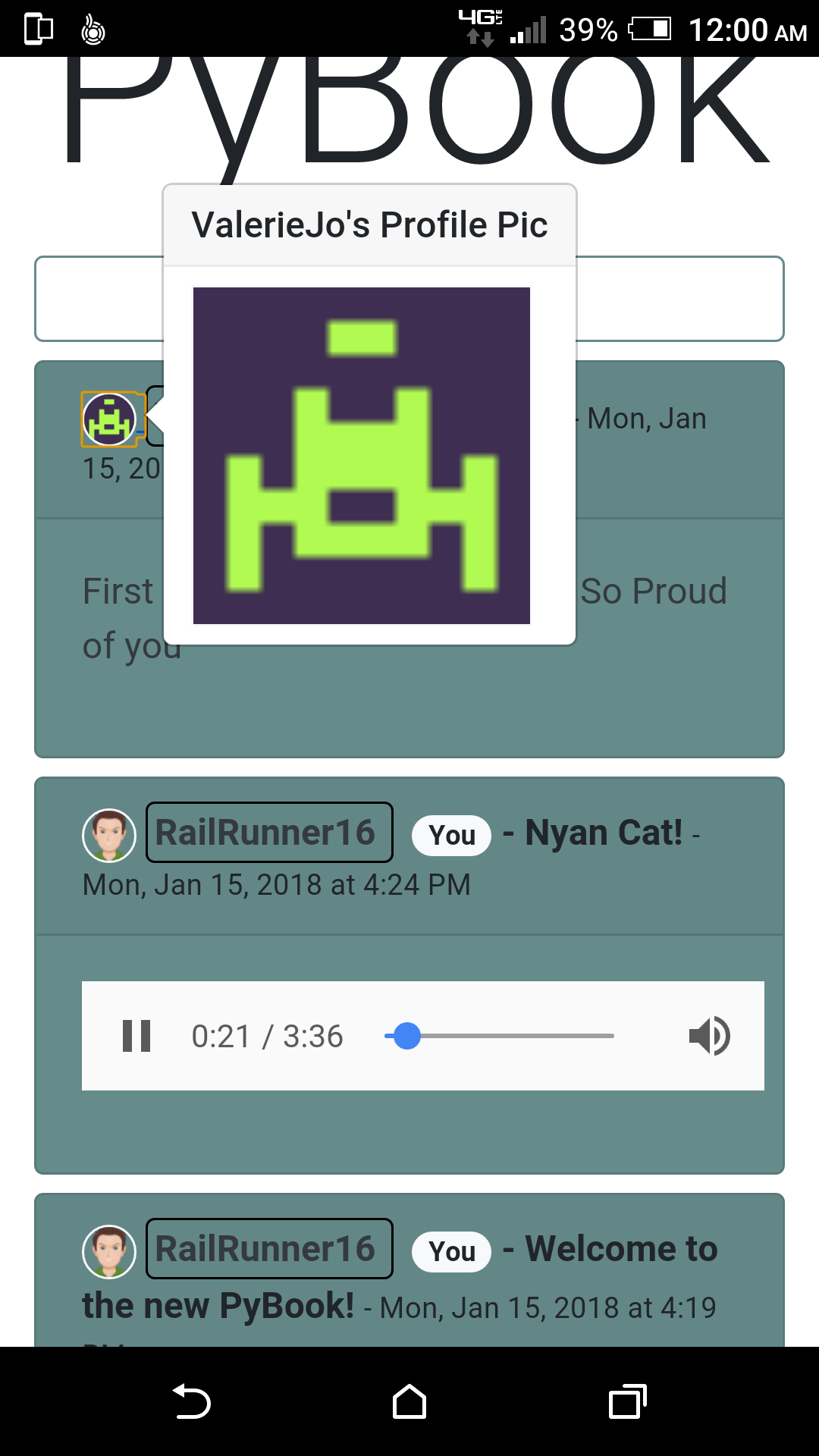819x1456 pixels.
Task: View the enlarged ValerieJo profile picture
Action: (x=362, y=455)
